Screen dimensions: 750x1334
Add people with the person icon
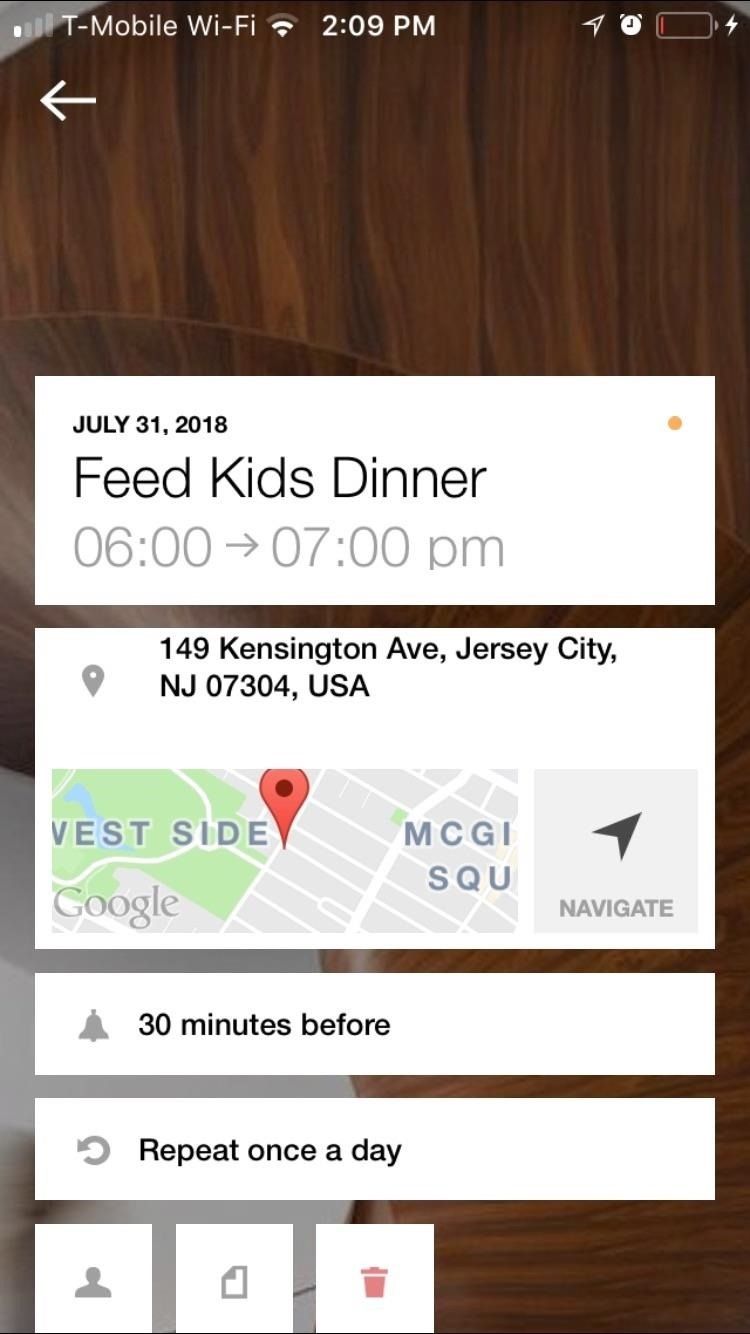[x=94, y=1282]
